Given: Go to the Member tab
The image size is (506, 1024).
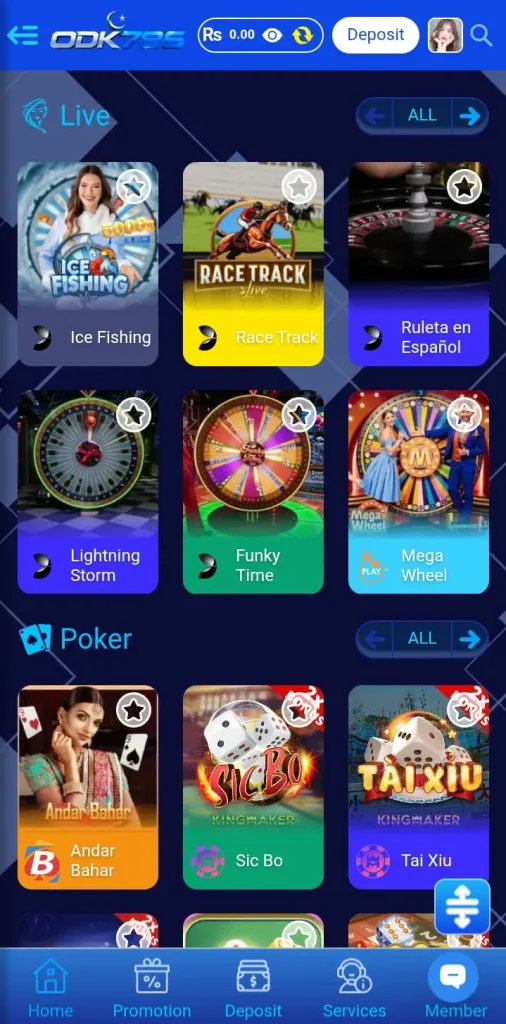Looking at the screenshot, I should pos(456,988).
